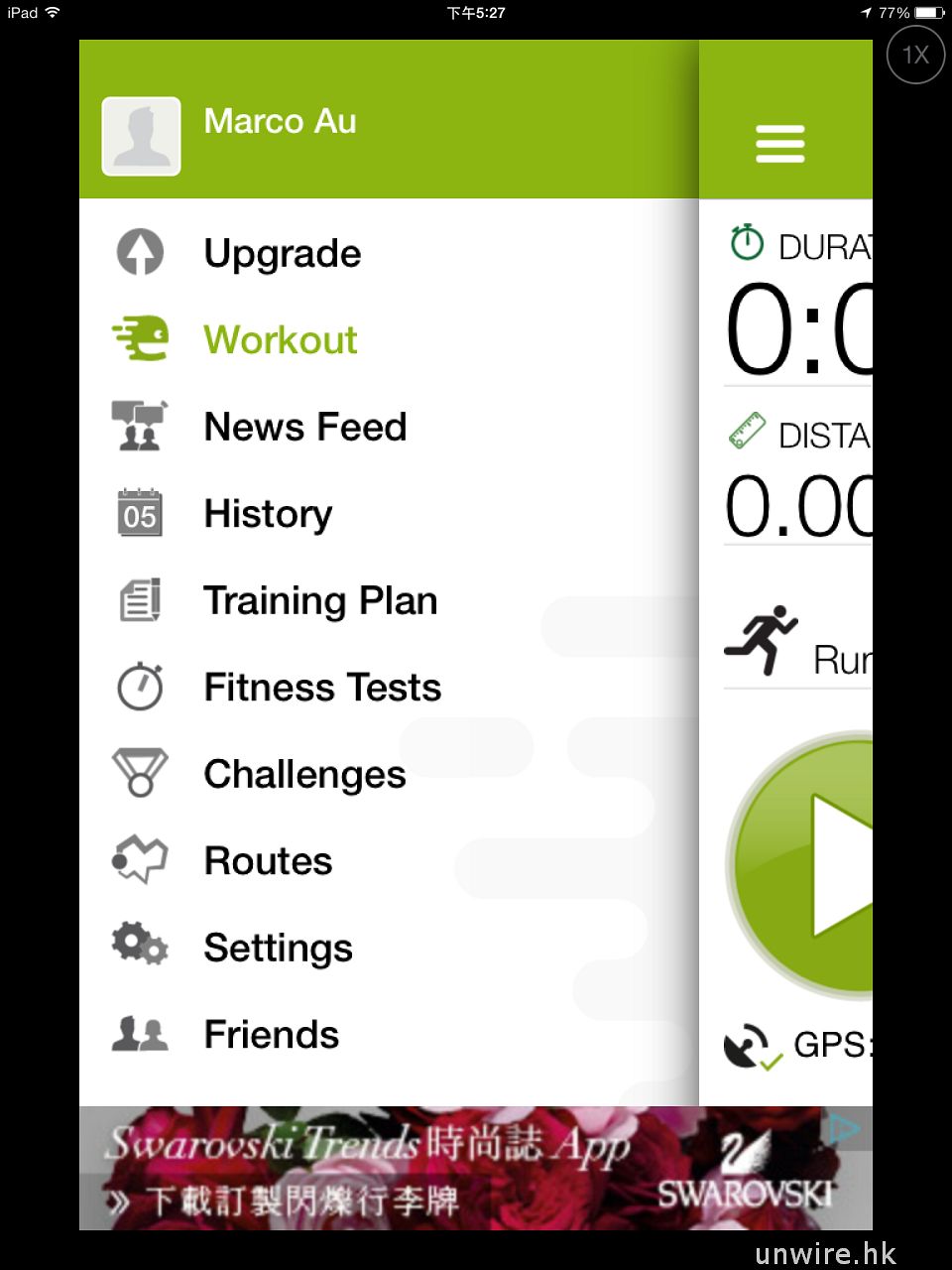Select Workout in the drawer
The width and height of the screenshot is (952, 1270).
tap(280, 340)
